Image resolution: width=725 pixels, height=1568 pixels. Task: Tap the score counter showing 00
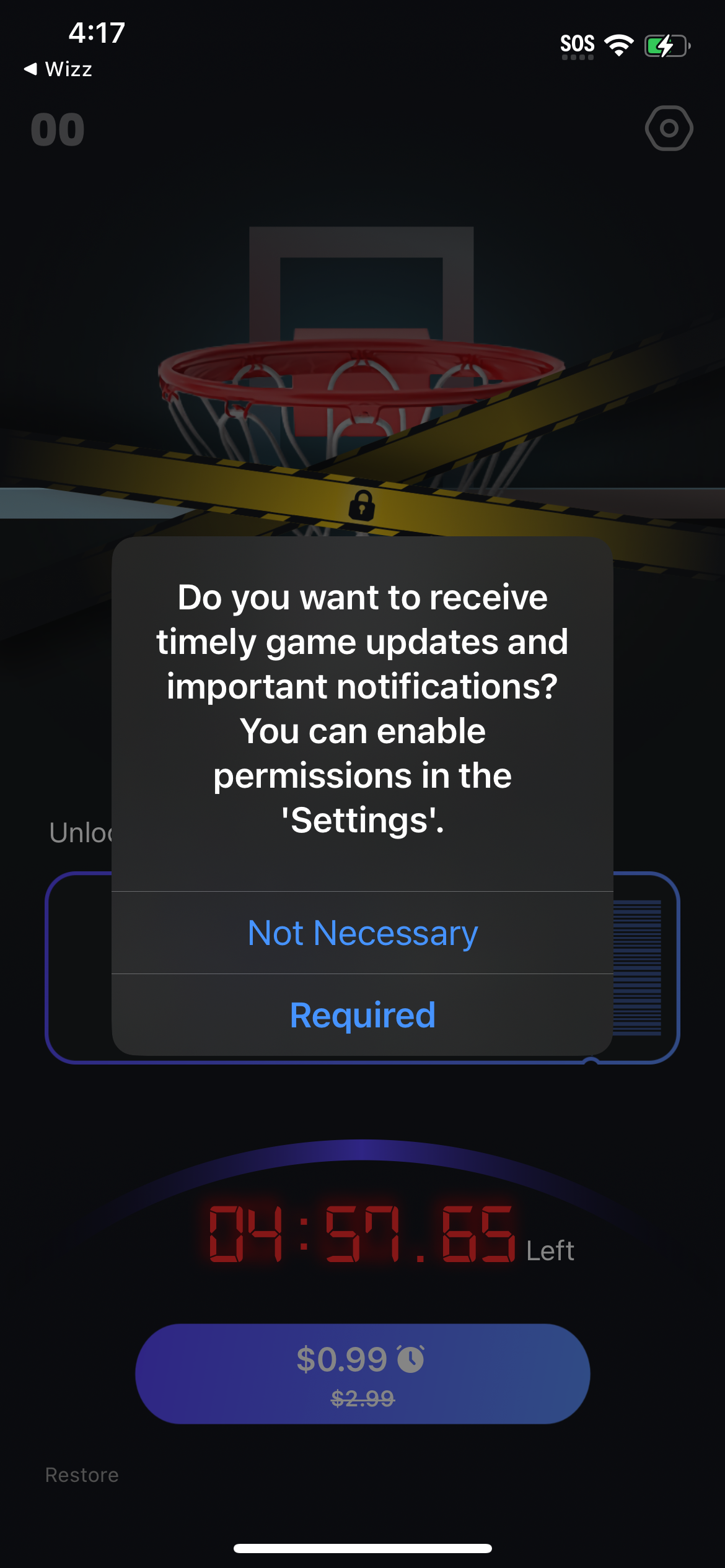[x=57, y=128]
